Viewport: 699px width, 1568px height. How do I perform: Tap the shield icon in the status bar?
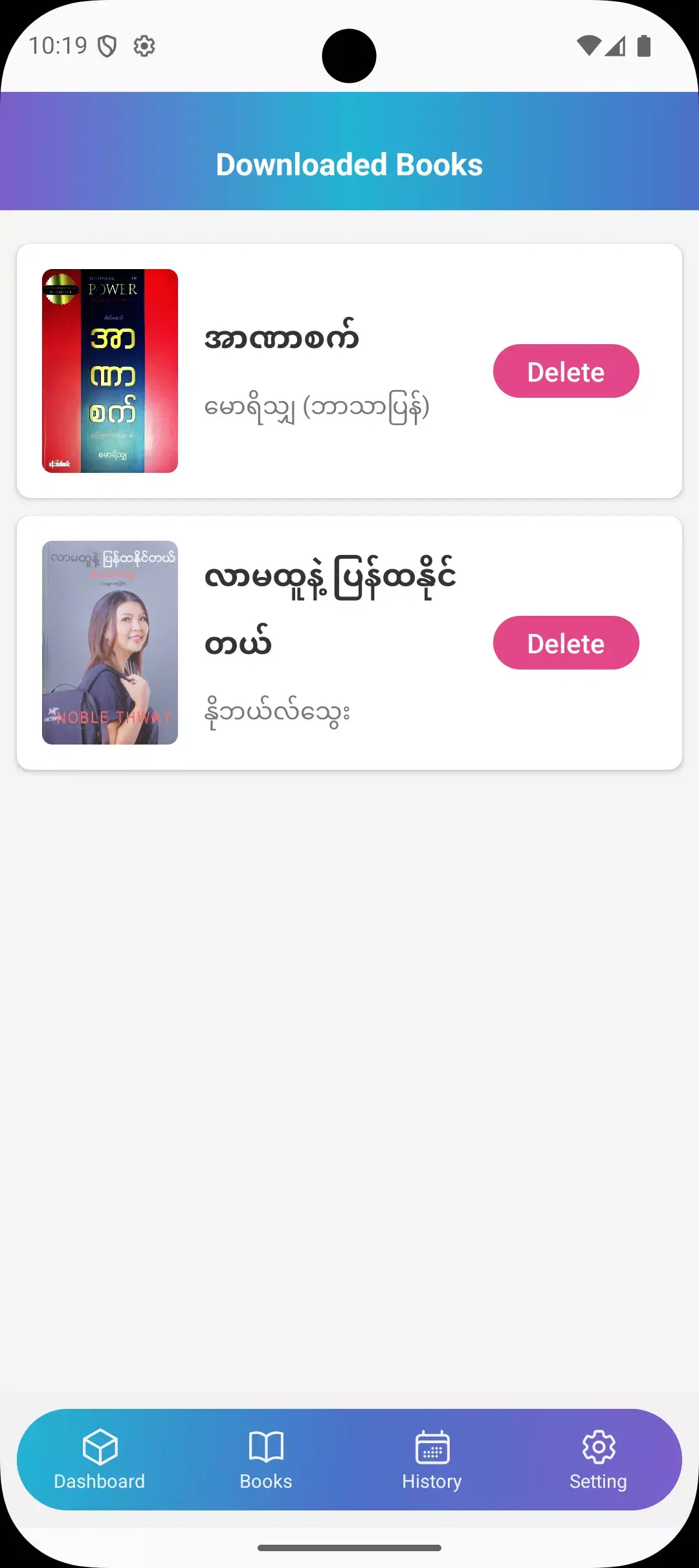[107, 45]
